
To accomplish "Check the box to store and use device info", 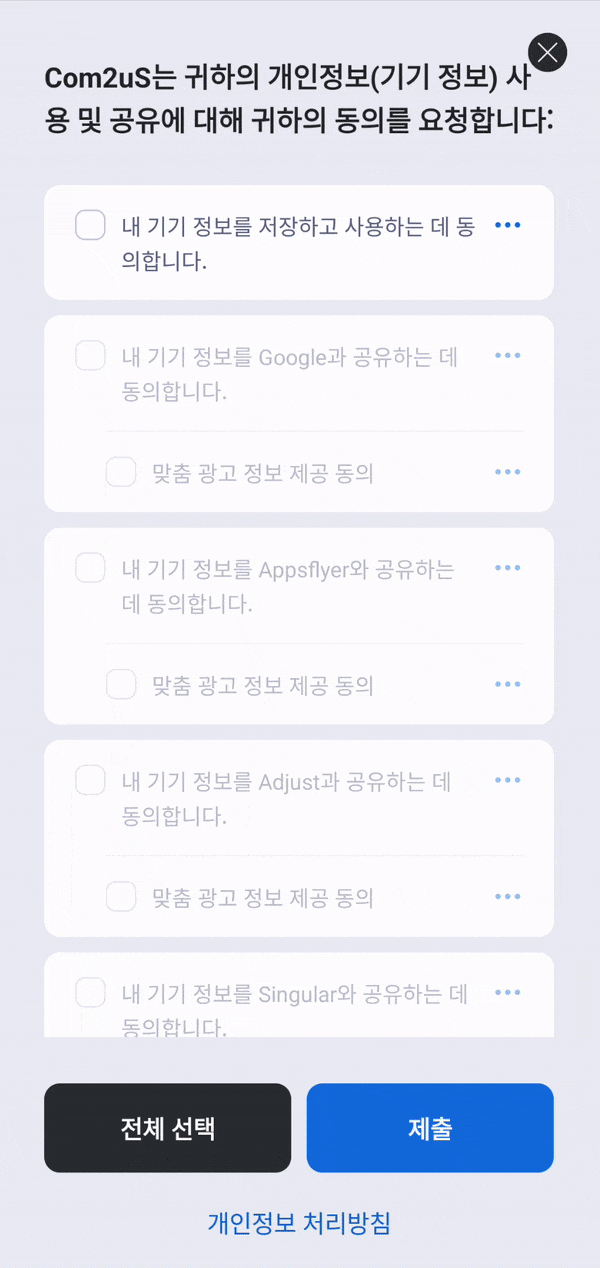I will coord(91,225).
